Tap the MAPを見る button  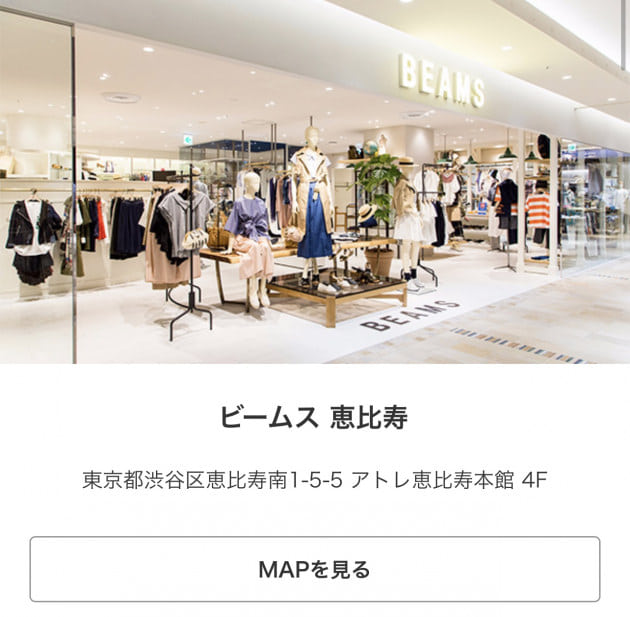click(x=315, y=569)
